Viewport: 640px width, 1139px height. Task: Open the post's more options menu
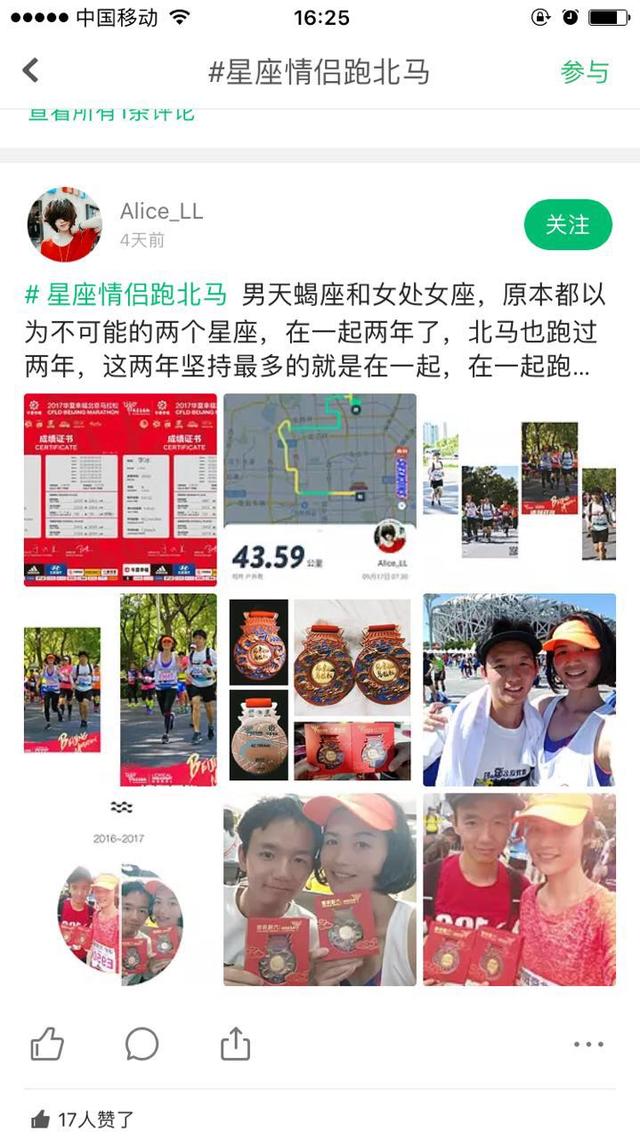[x=588, y=1044]
